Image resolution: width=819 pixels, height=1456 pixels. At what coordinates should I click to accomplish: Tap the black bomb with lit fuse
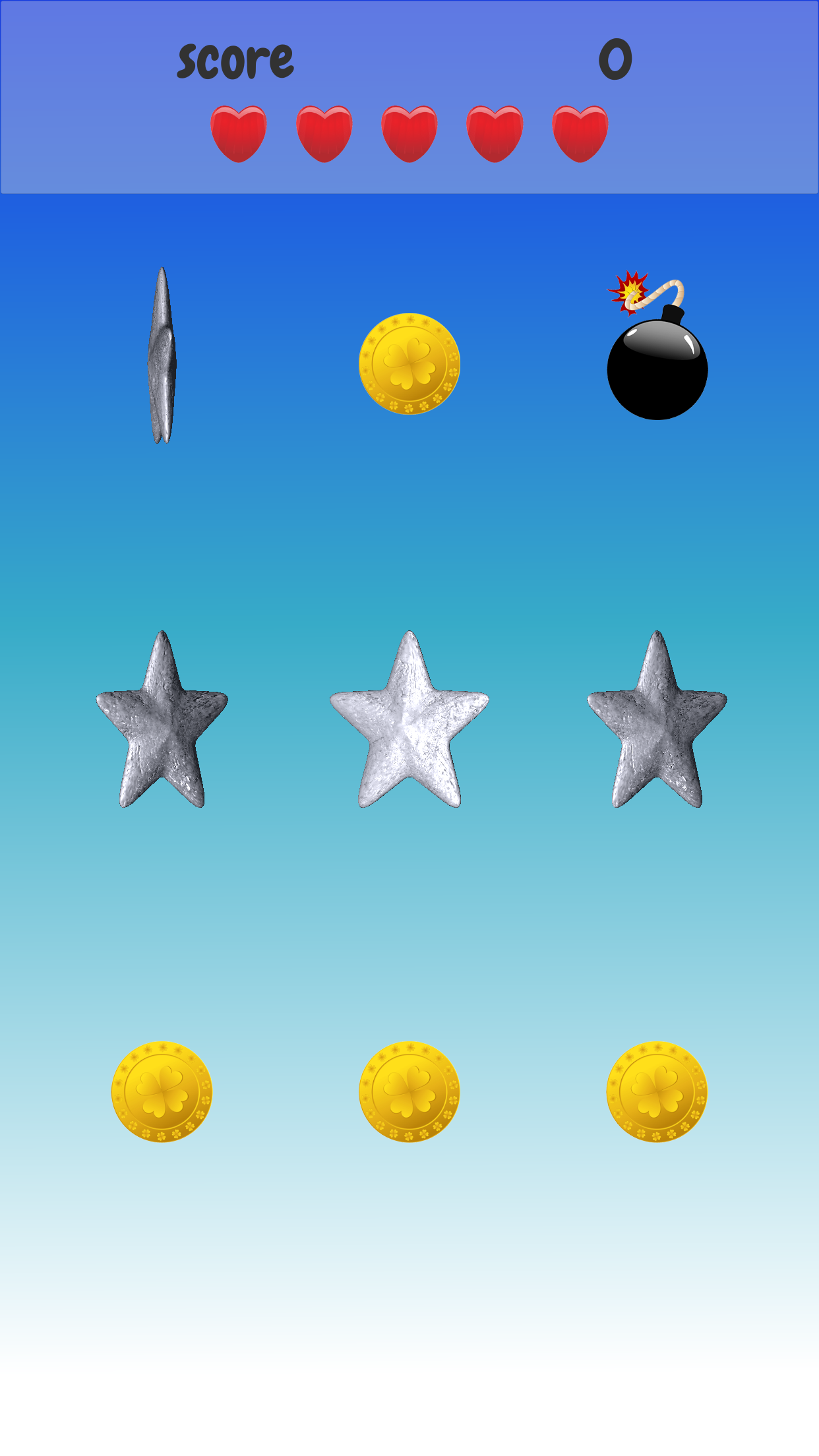657,346
